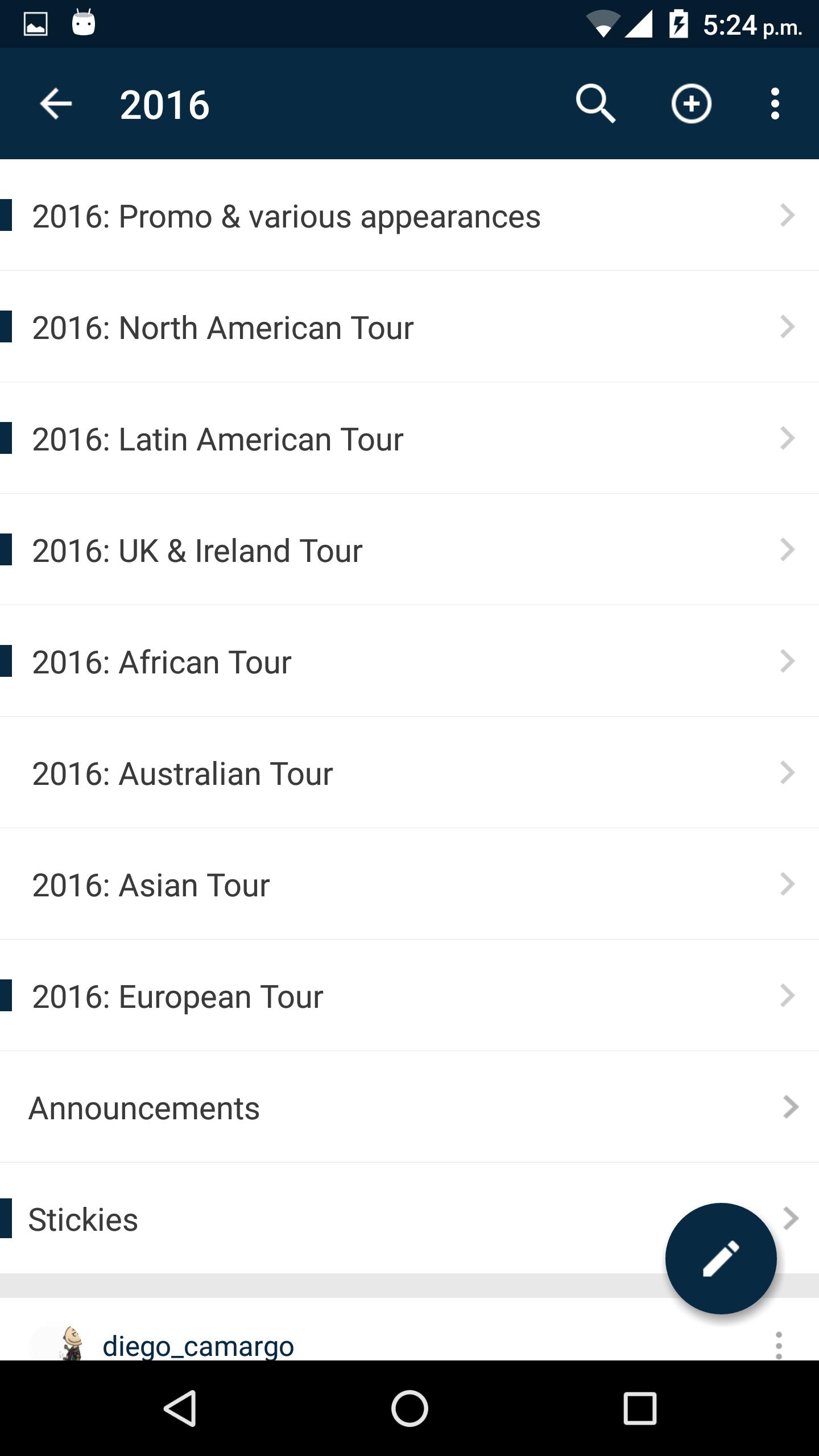Open the app bar overflow menu
Viewport: 819px width, 1456px height.
(775, 104)
